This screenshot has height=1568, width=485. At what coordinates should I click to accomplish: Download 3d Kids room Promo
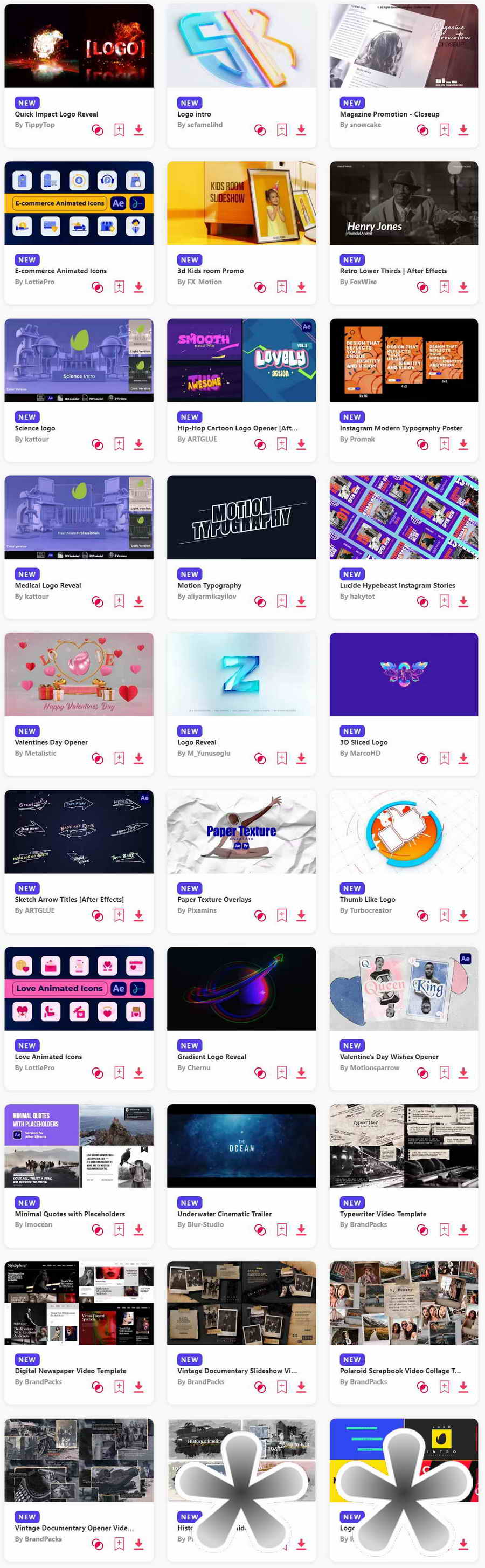tap(301, 287)
